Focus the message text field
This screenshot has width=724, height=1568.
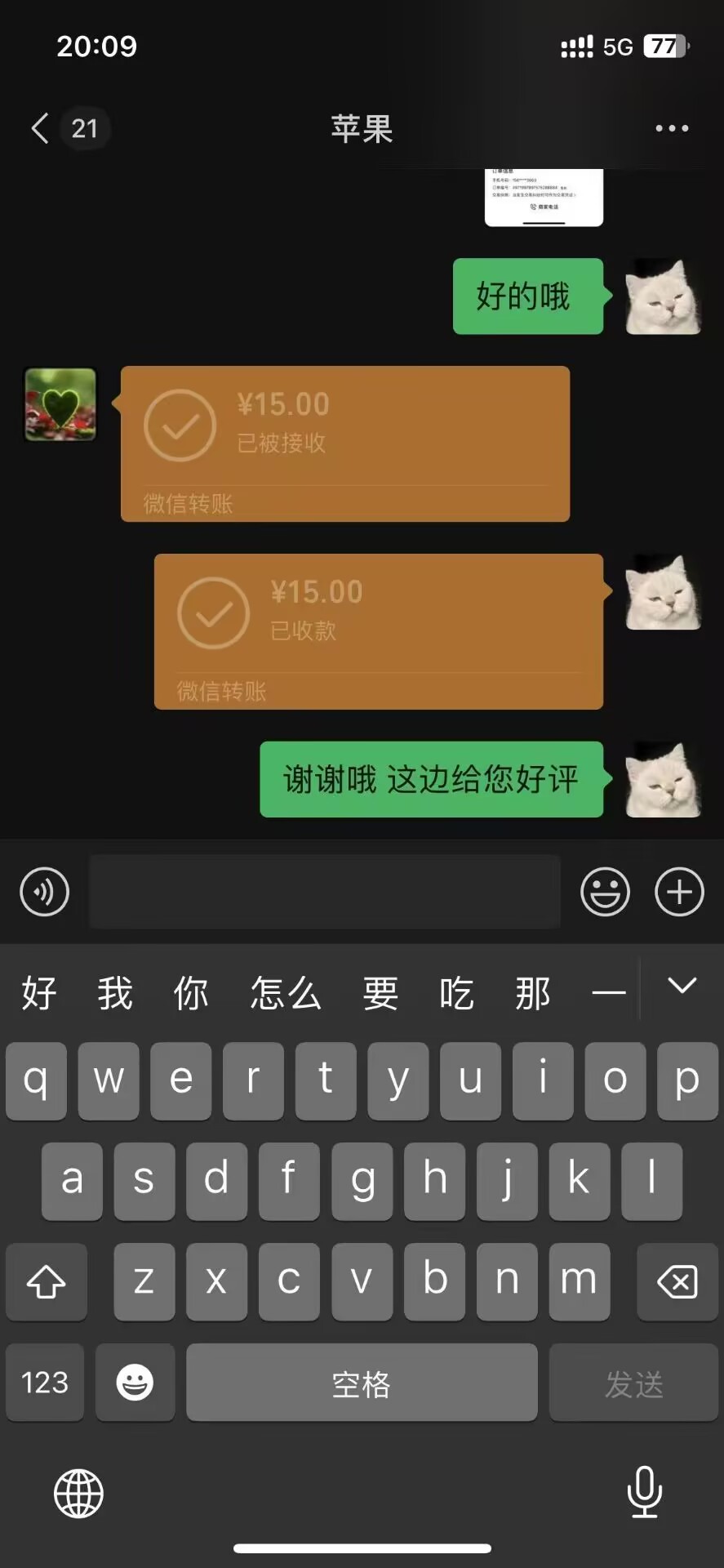click(324, 891)
